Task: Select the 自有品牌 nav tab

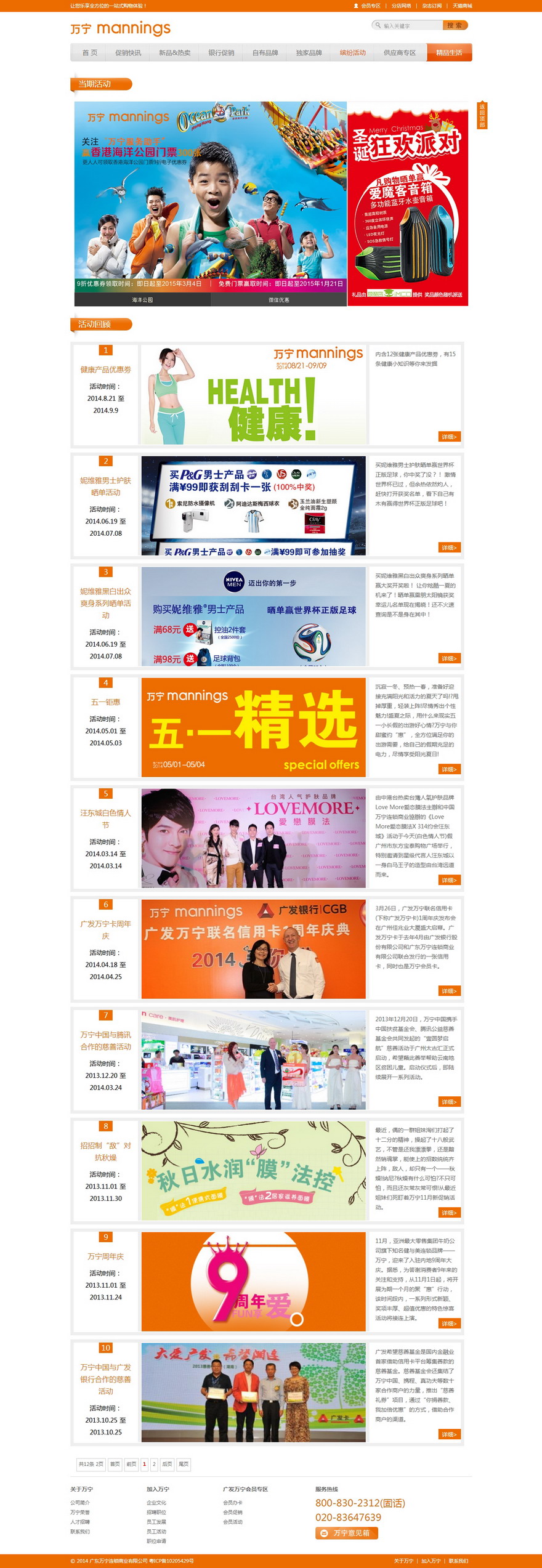Action: (265, 53)
